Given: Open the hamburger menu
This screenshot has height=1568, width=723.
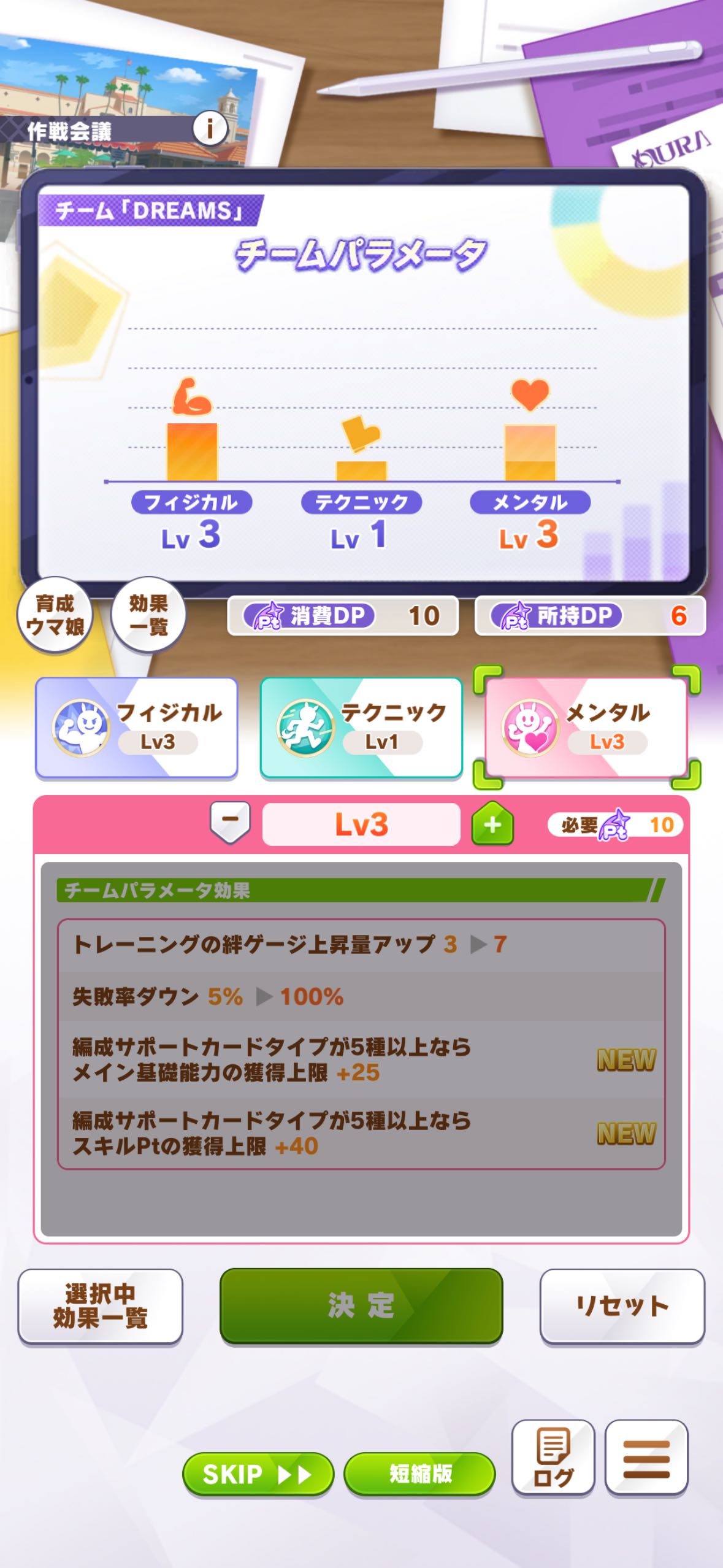Looking at the screenshot, I should pos(646,1458).
